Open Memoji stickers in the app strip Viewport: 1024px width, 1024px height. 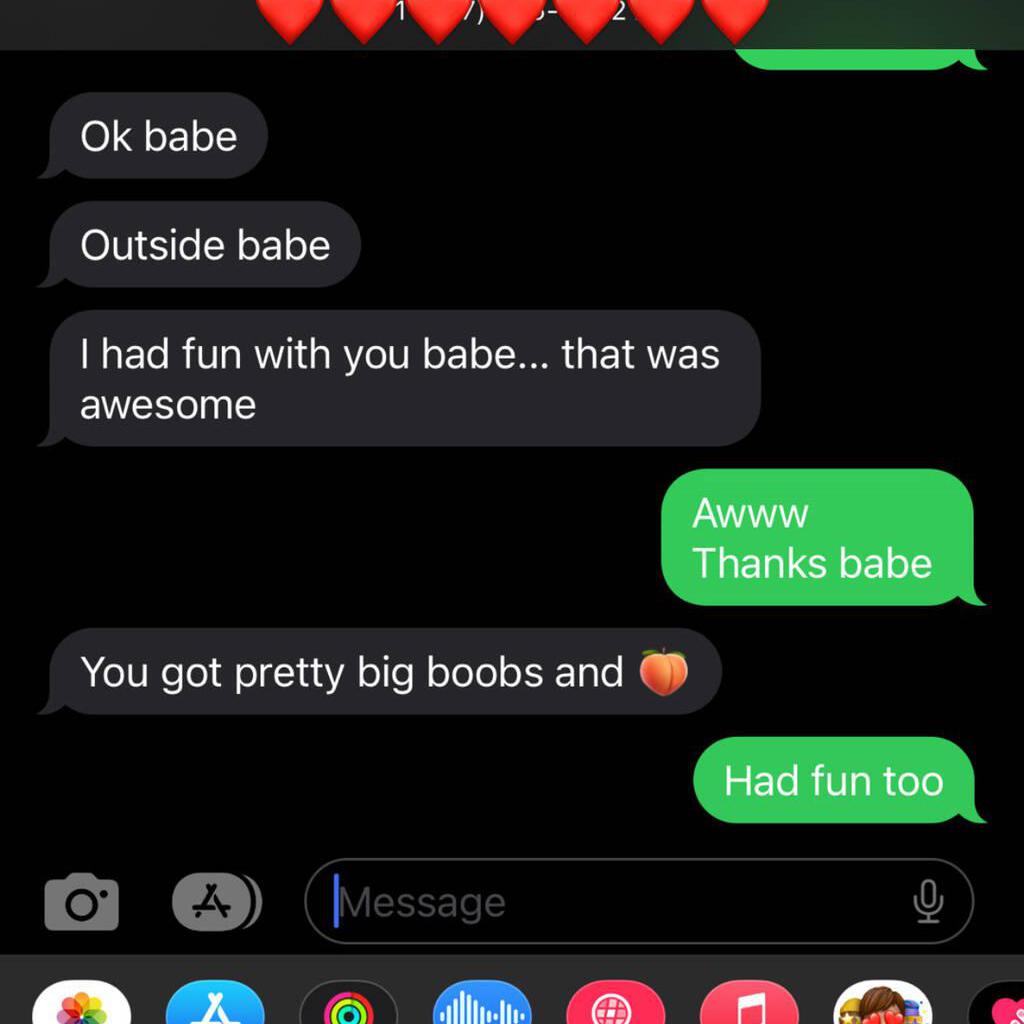pyautogui.click(x=882, y=1005)
